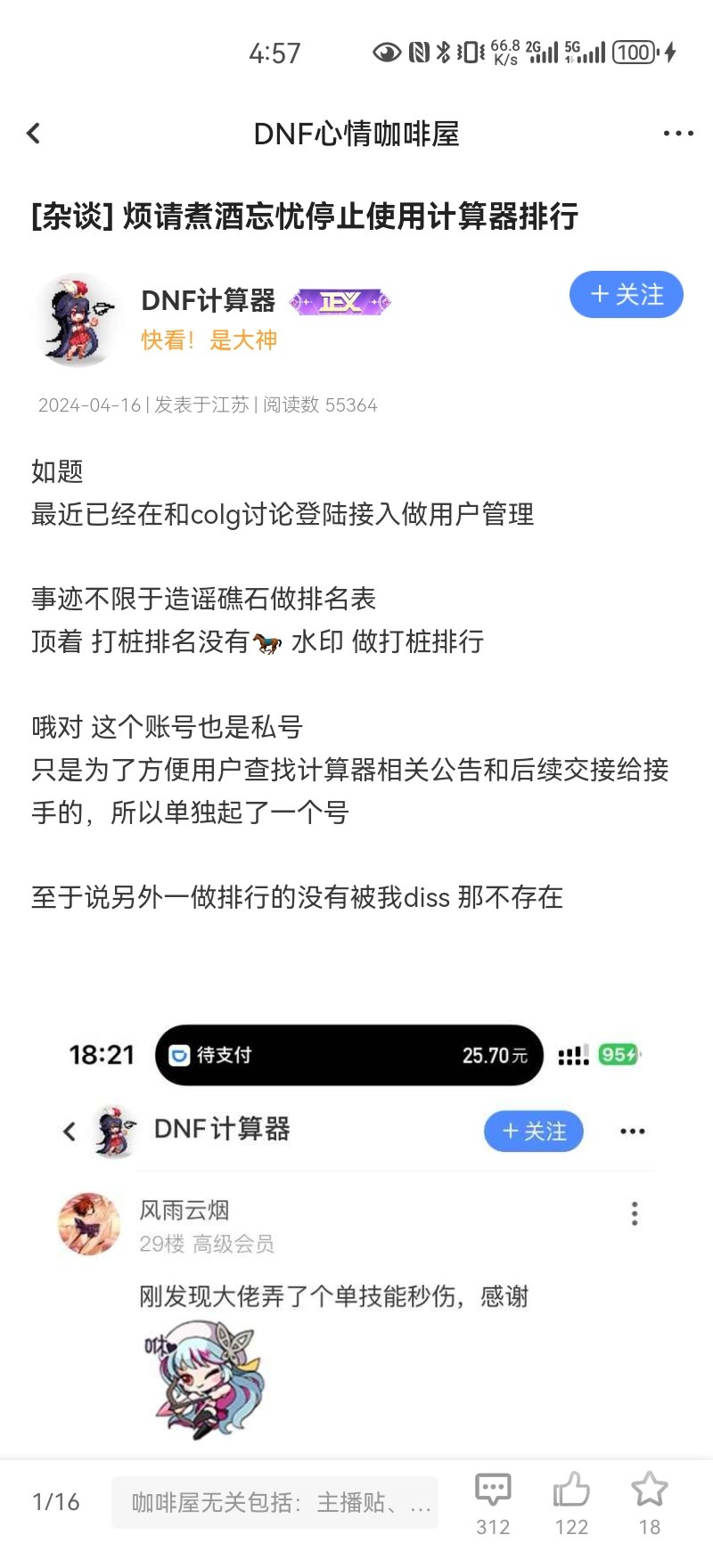Open the 312 comments
713x1568 pixels.
[x=493, y=1504]
